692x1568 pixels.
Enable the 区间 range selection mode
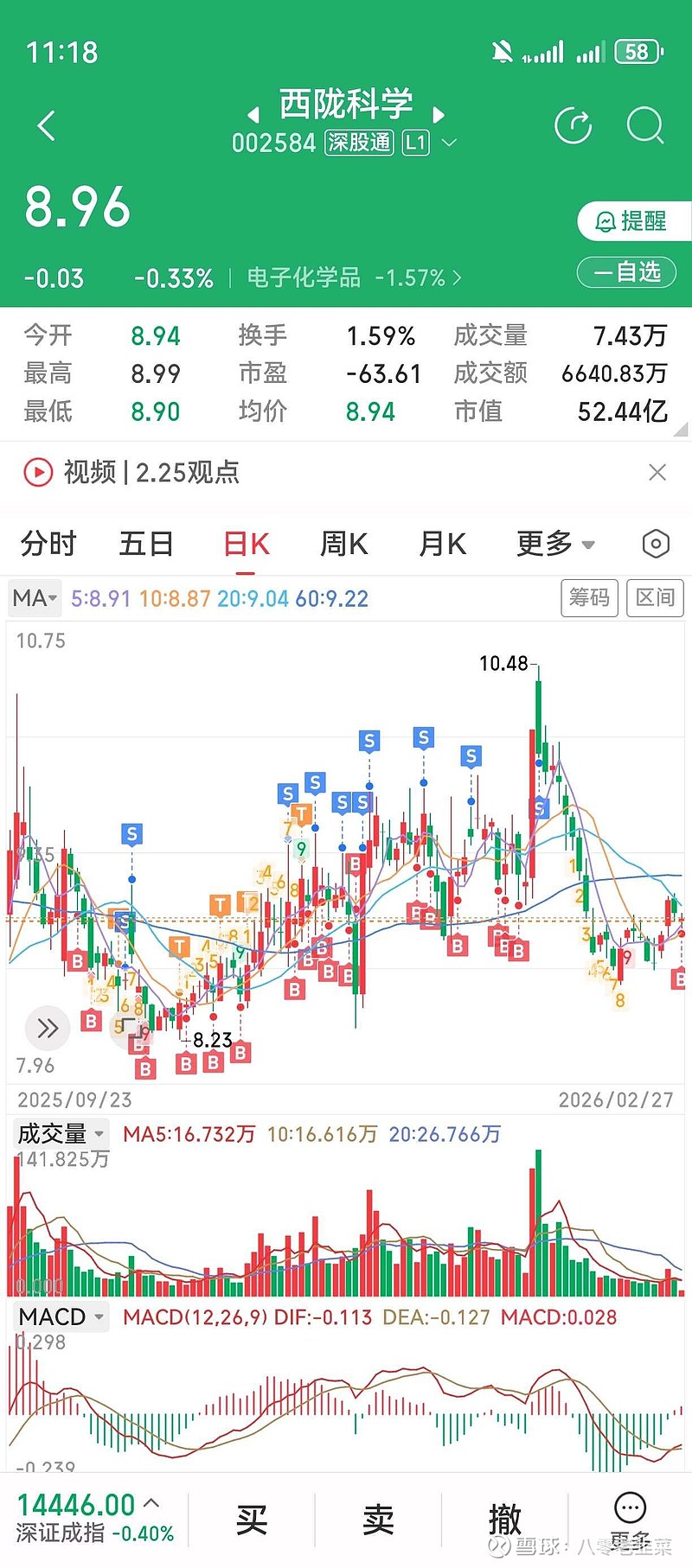click(654, 597)
